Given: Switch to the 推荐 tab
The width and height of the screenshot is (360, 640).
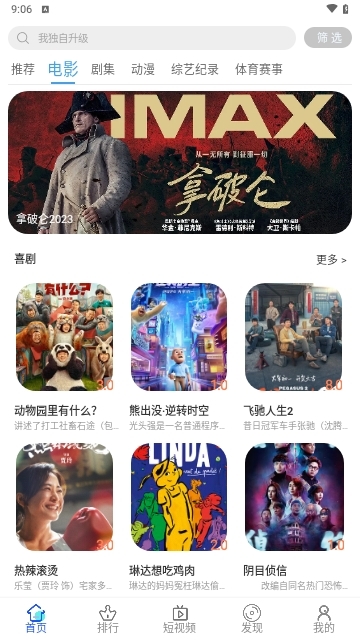Looking at the screenshot, I should pos(23,69).
